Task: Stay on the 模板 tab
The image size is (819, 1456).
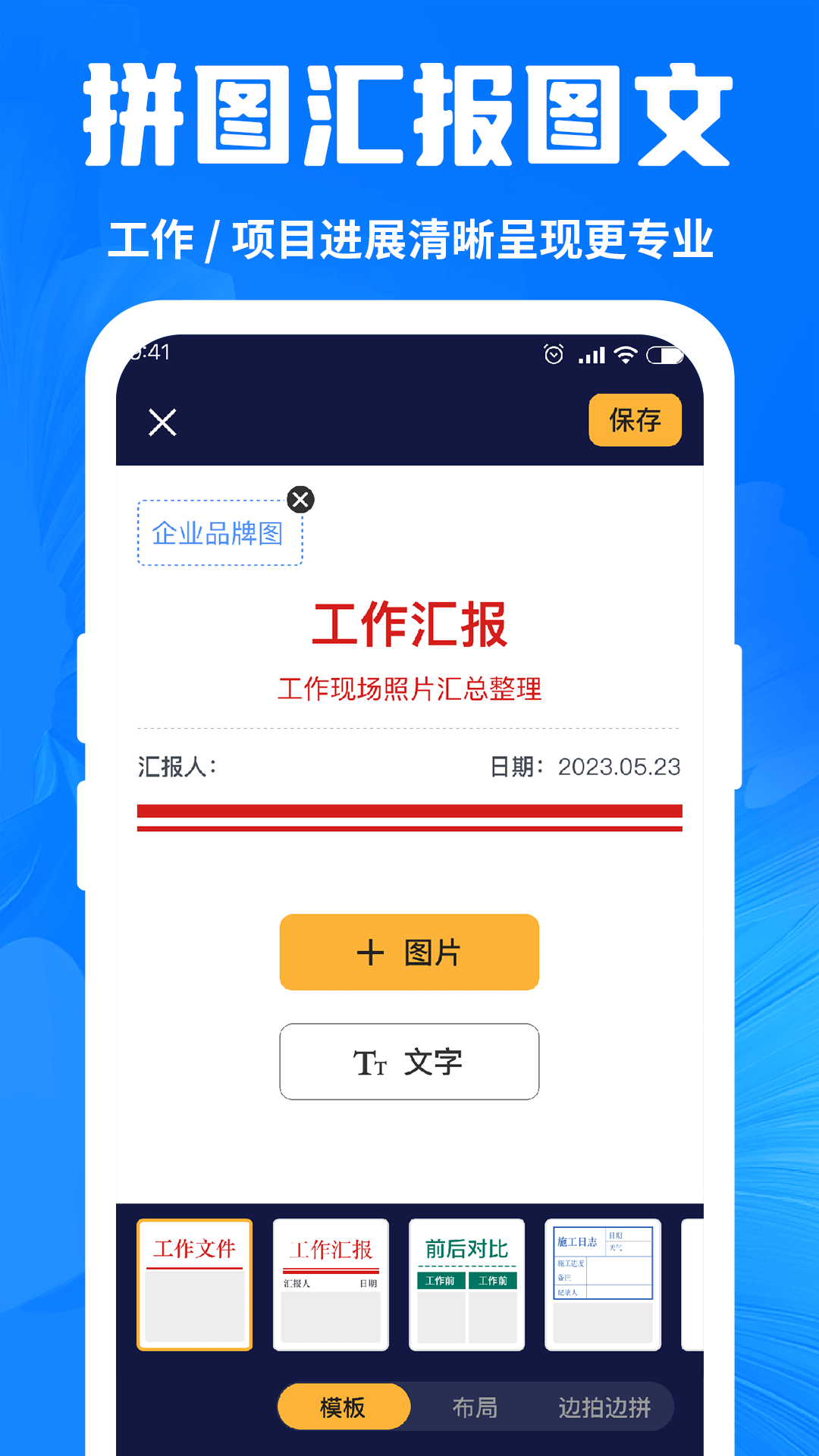Action: 343,1407
